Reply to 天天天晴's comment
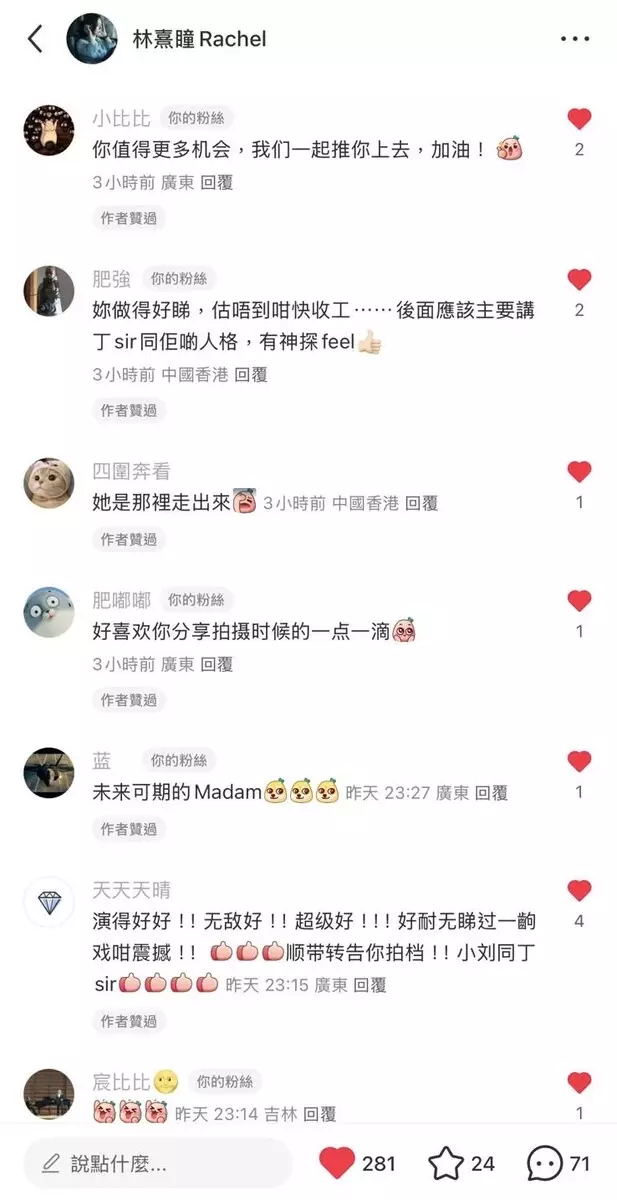 (x=370, y=985)
